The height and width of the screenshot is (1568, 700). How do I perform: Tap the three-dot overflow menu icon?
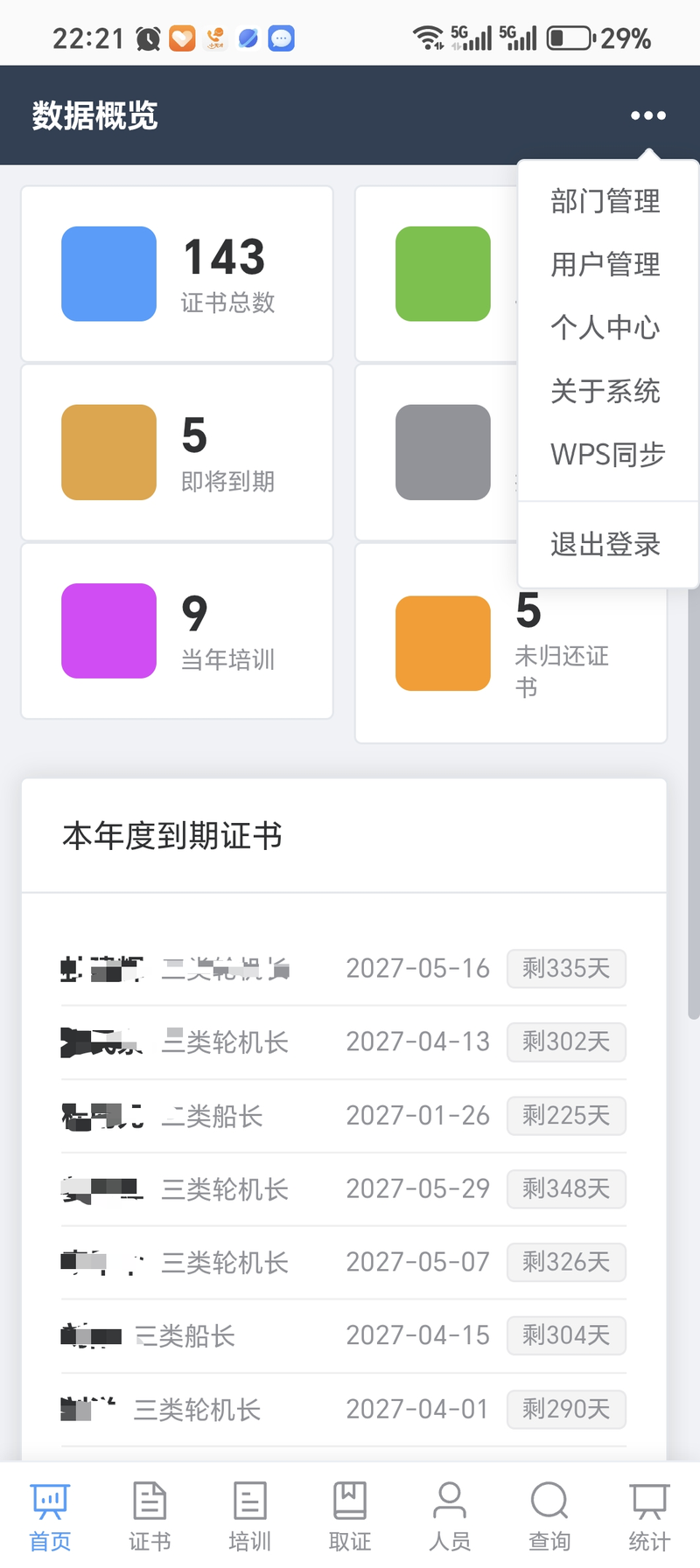[647, 115]
